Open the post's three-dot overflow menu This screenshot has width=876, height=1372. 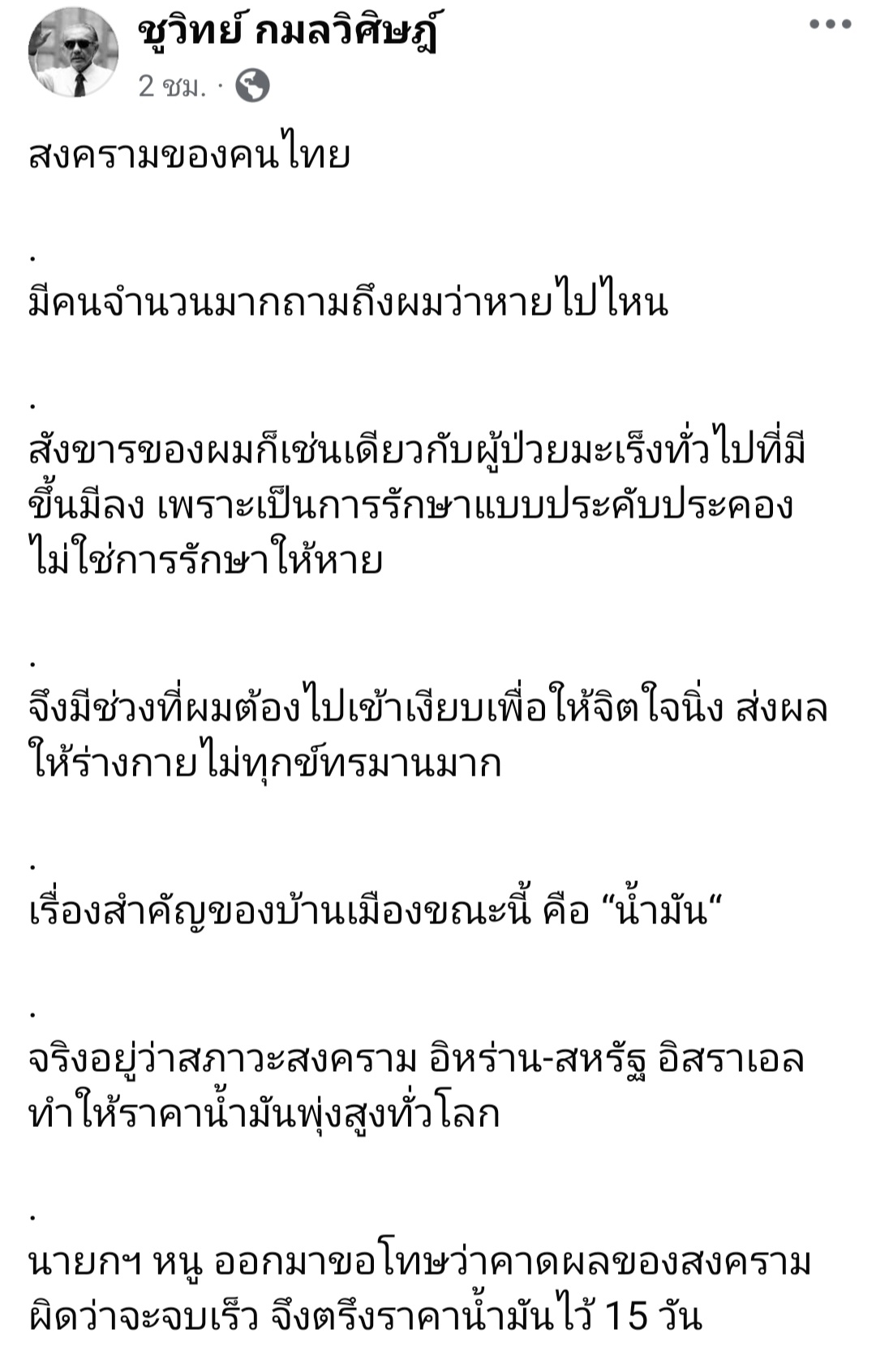[x=830, y=24]
